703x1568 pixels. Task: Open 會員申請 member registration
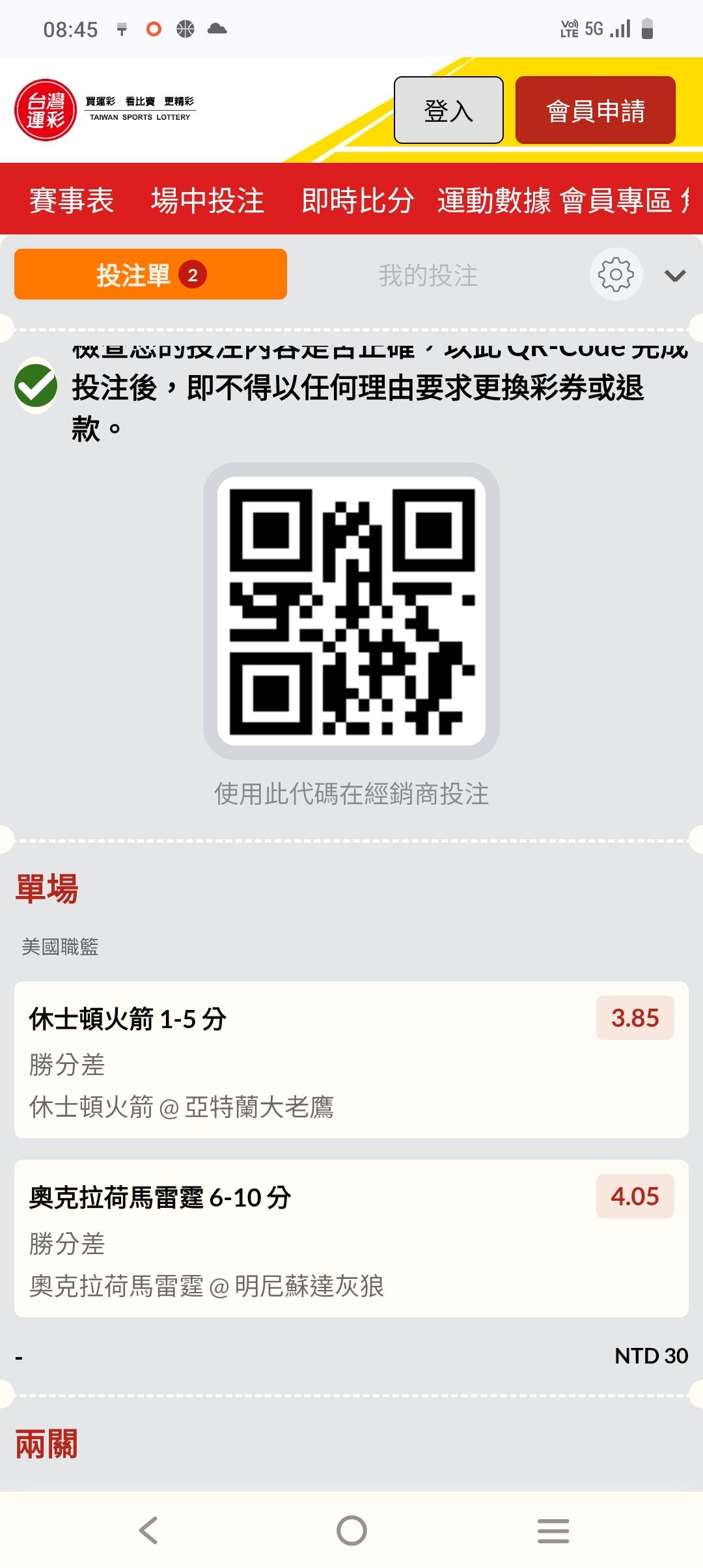pyautogui.click(x=595, y=110)
